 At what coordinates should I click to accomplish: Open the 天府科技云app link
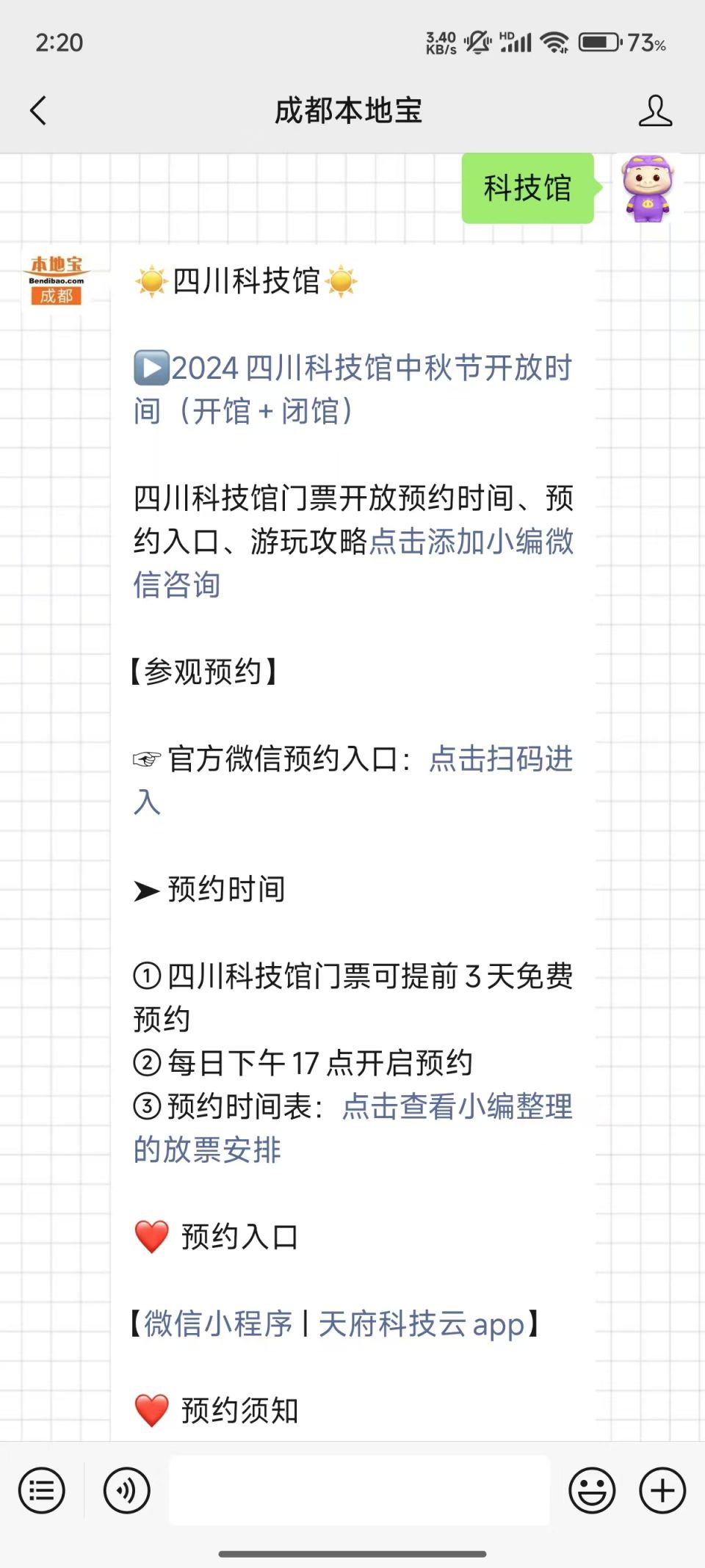(x=422, y=1324)
